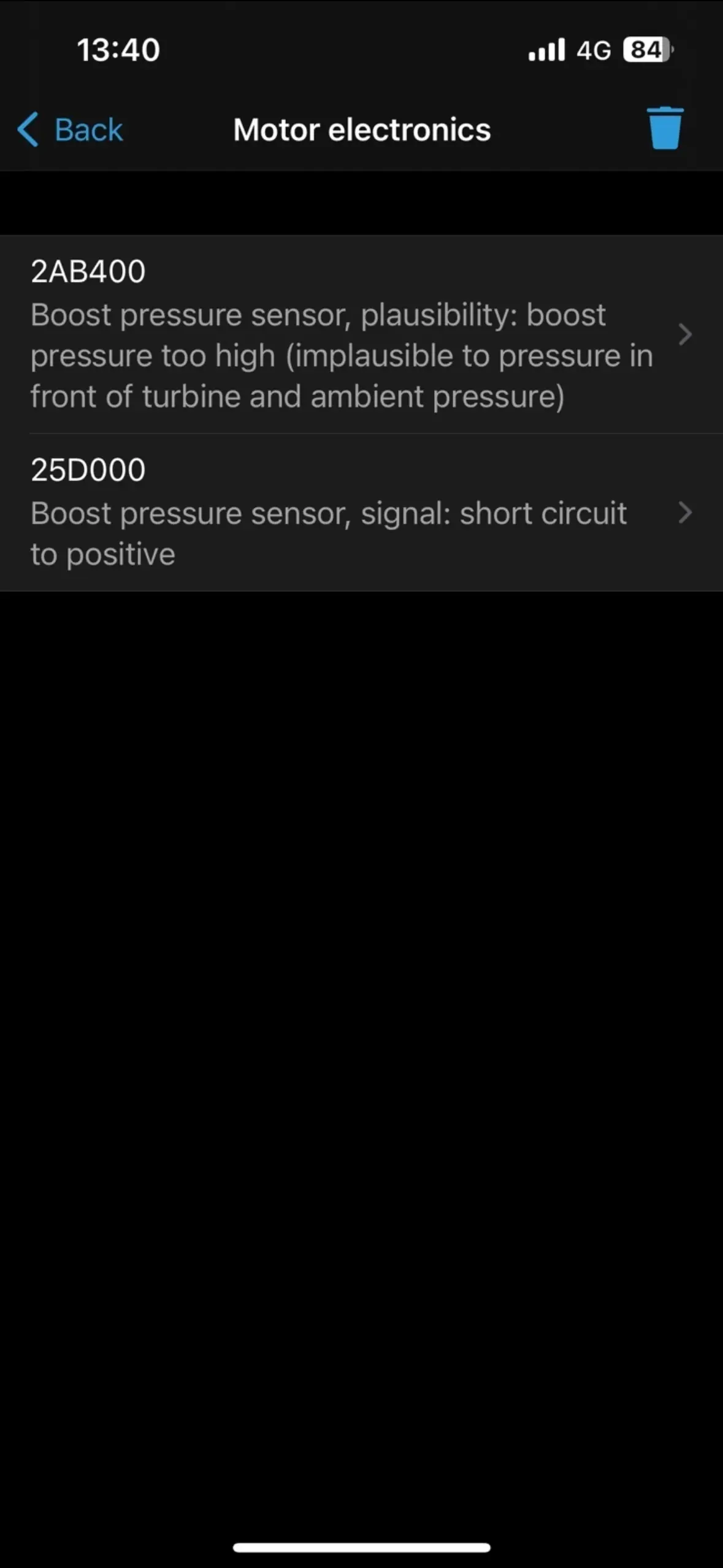Image resolution: width=723 pixels, height=1568 pixels.
Task: Open fault code 2AB400 details
Action: coord(361,334)
